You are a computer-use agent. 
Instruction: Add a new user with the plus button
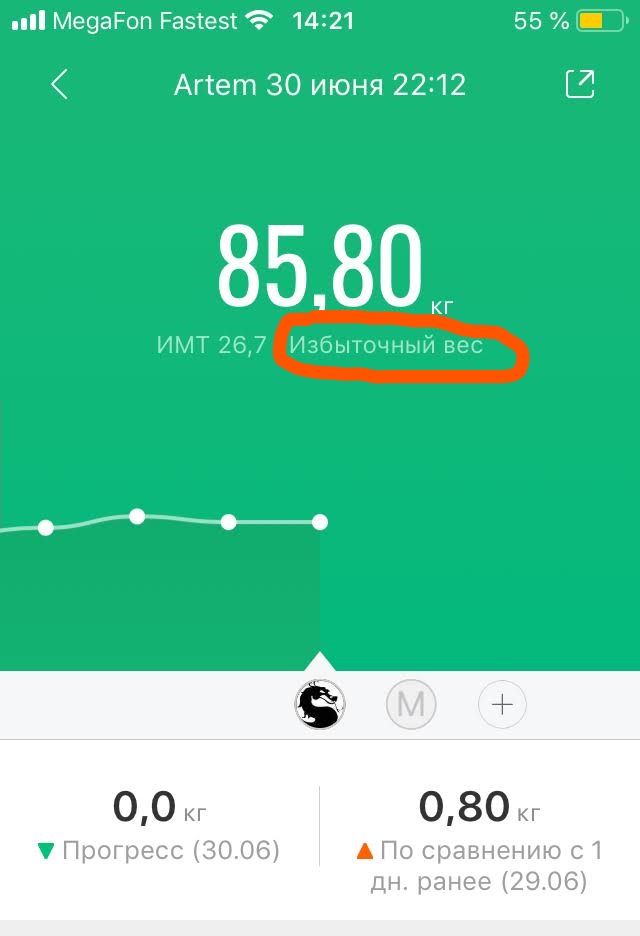click(x=502, y=705)
